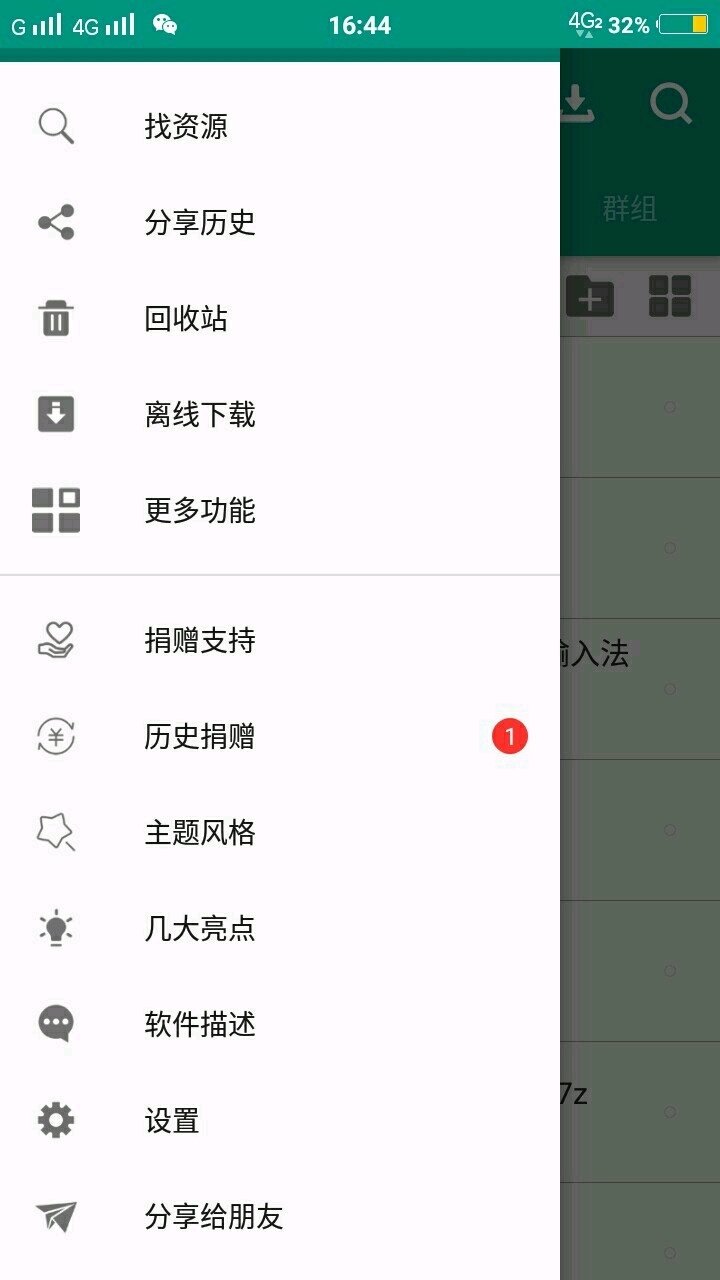Select 几大亮点
This screenshot has width=720, height=1280.
tap(200, 929)
